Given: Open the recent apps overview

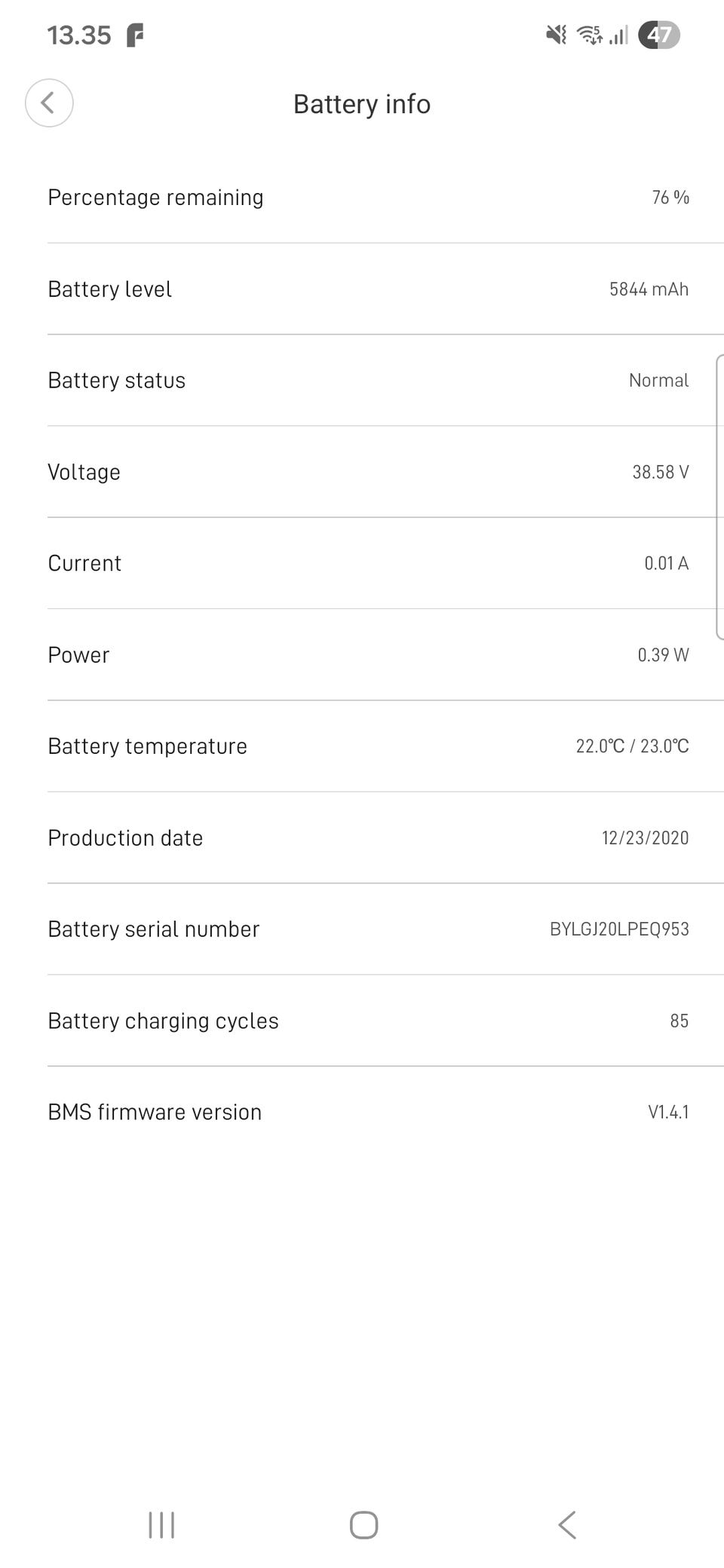Looking at the screenshot, I should coord(161,1524).
